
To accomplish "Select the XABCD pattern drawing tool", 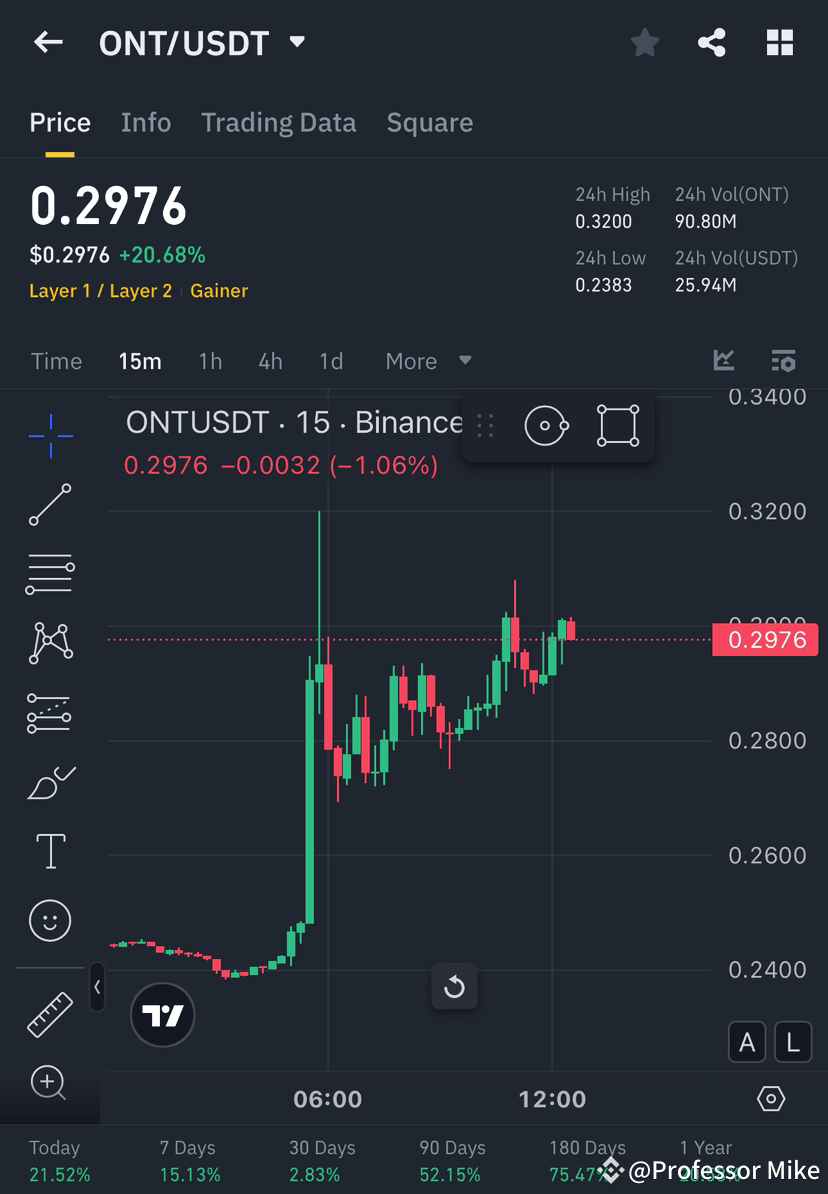I will [50, 643].
